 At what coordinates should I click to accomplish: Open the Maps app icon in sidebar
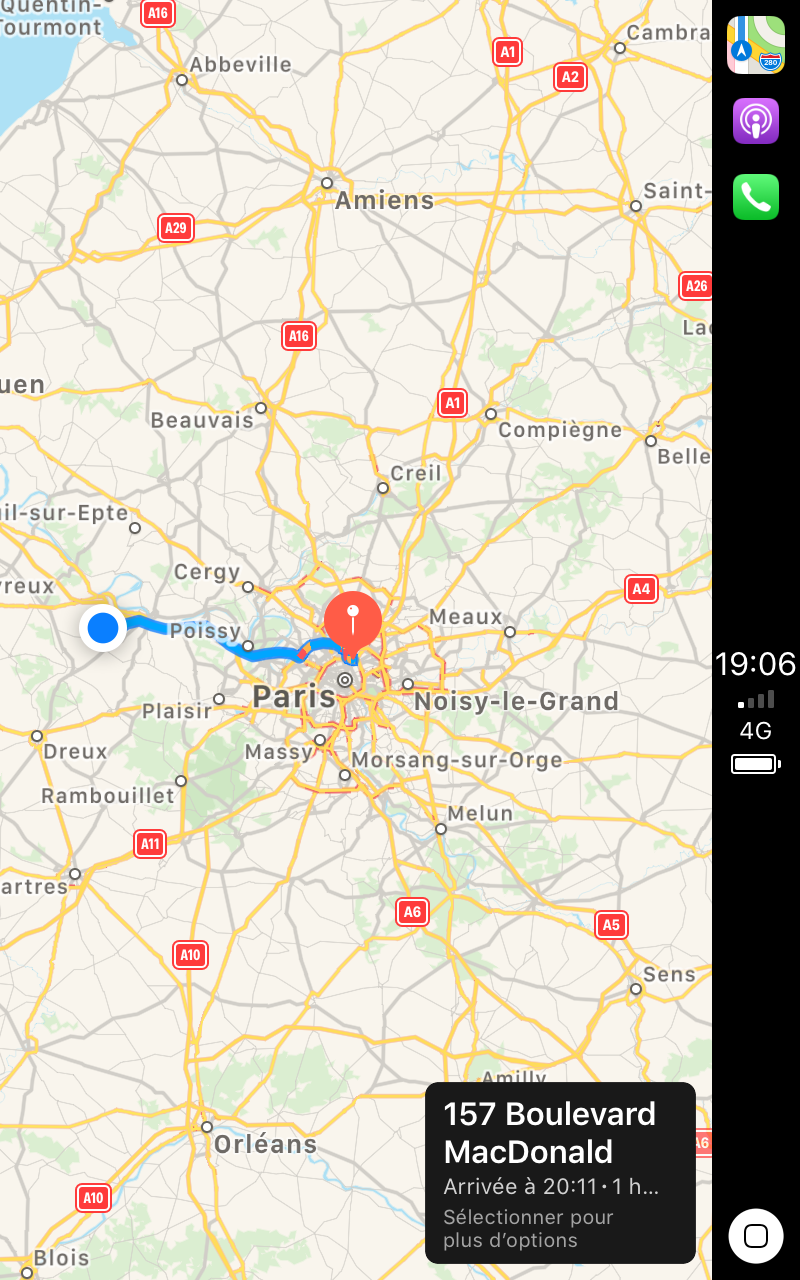[756, 45]
